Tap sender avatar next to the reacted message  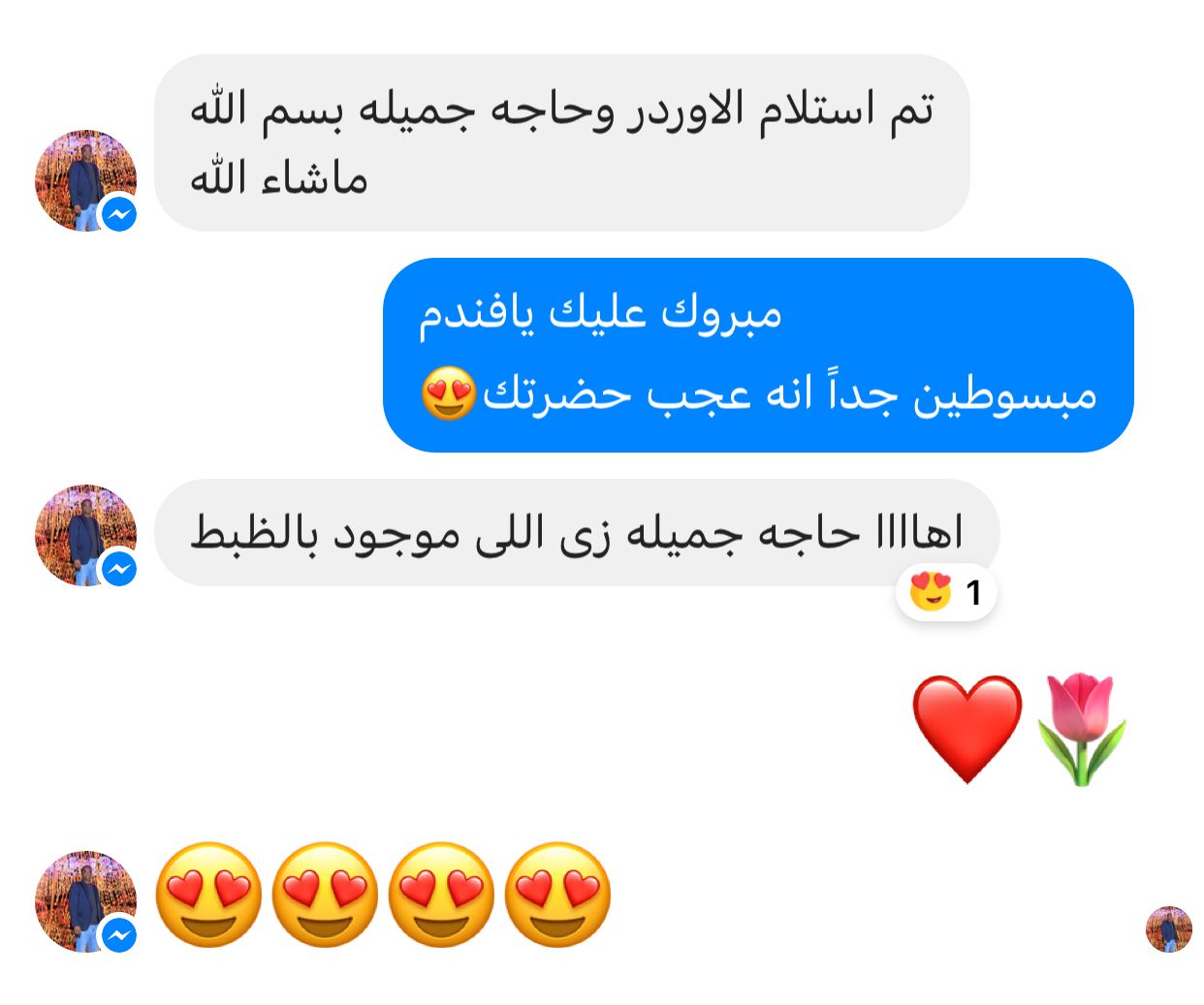click(85, 535)
